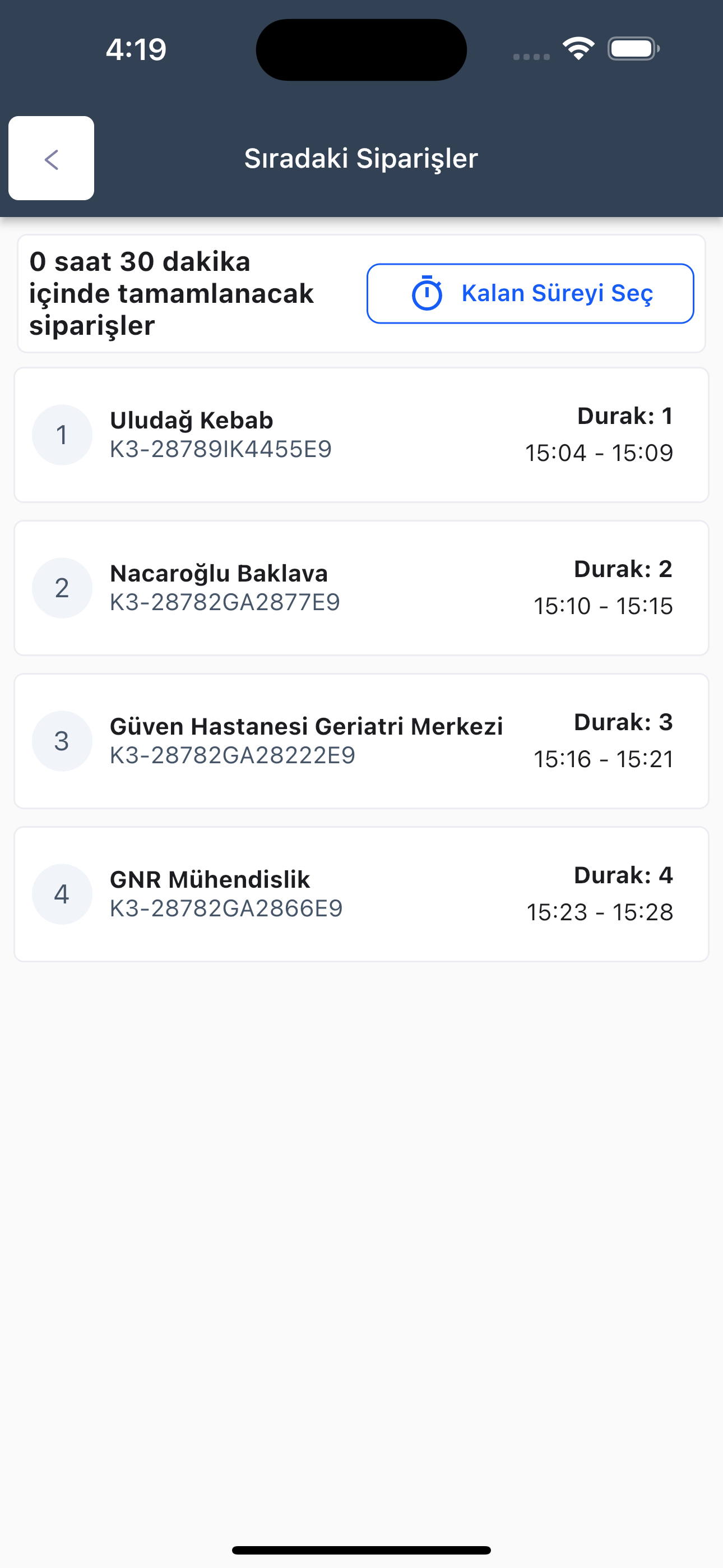Open the GNR Mühendislik order
723x1568 pixels.
click(x=361, y=894)
